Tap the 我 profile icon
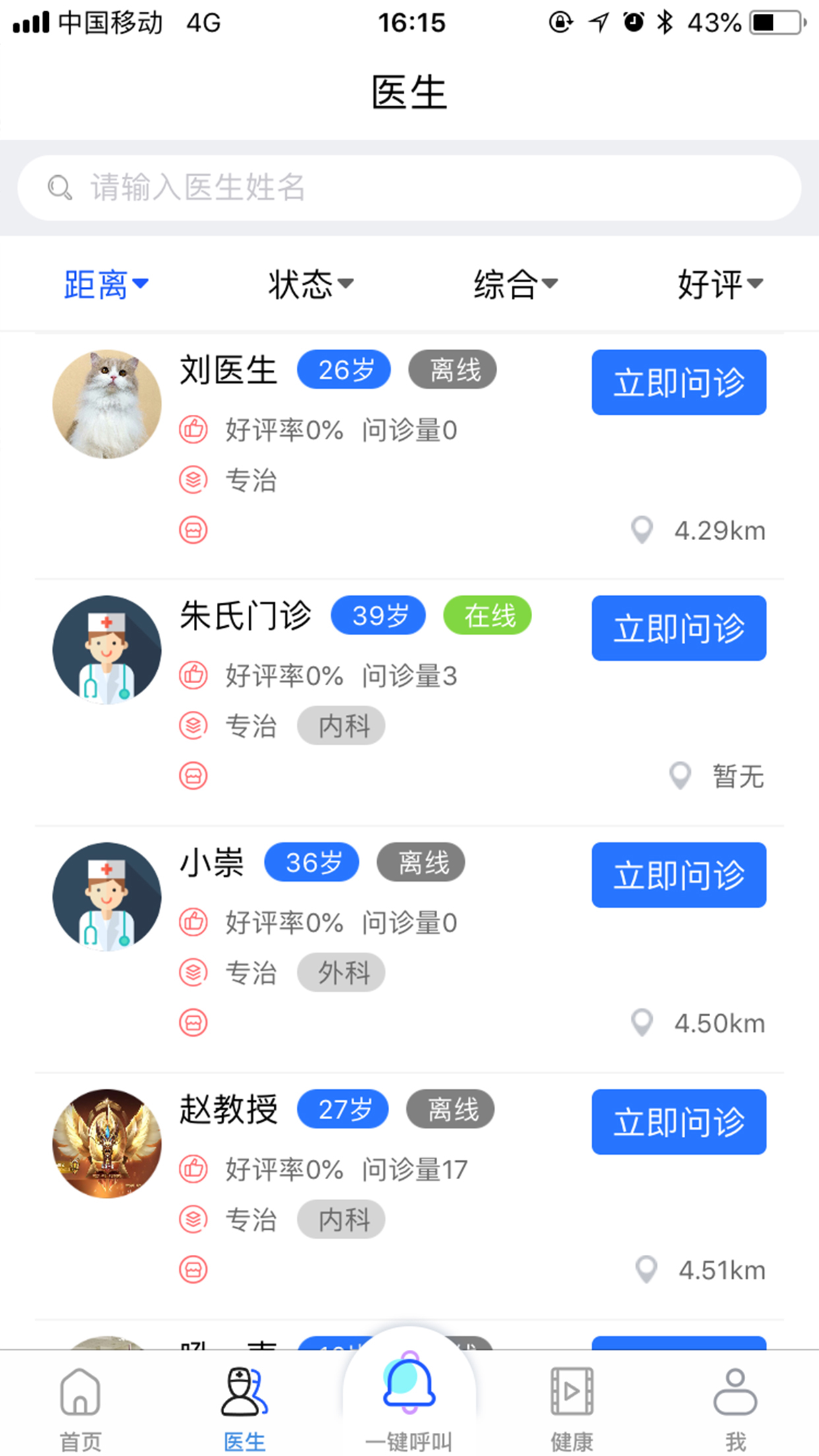 [x=737, y=1393]
